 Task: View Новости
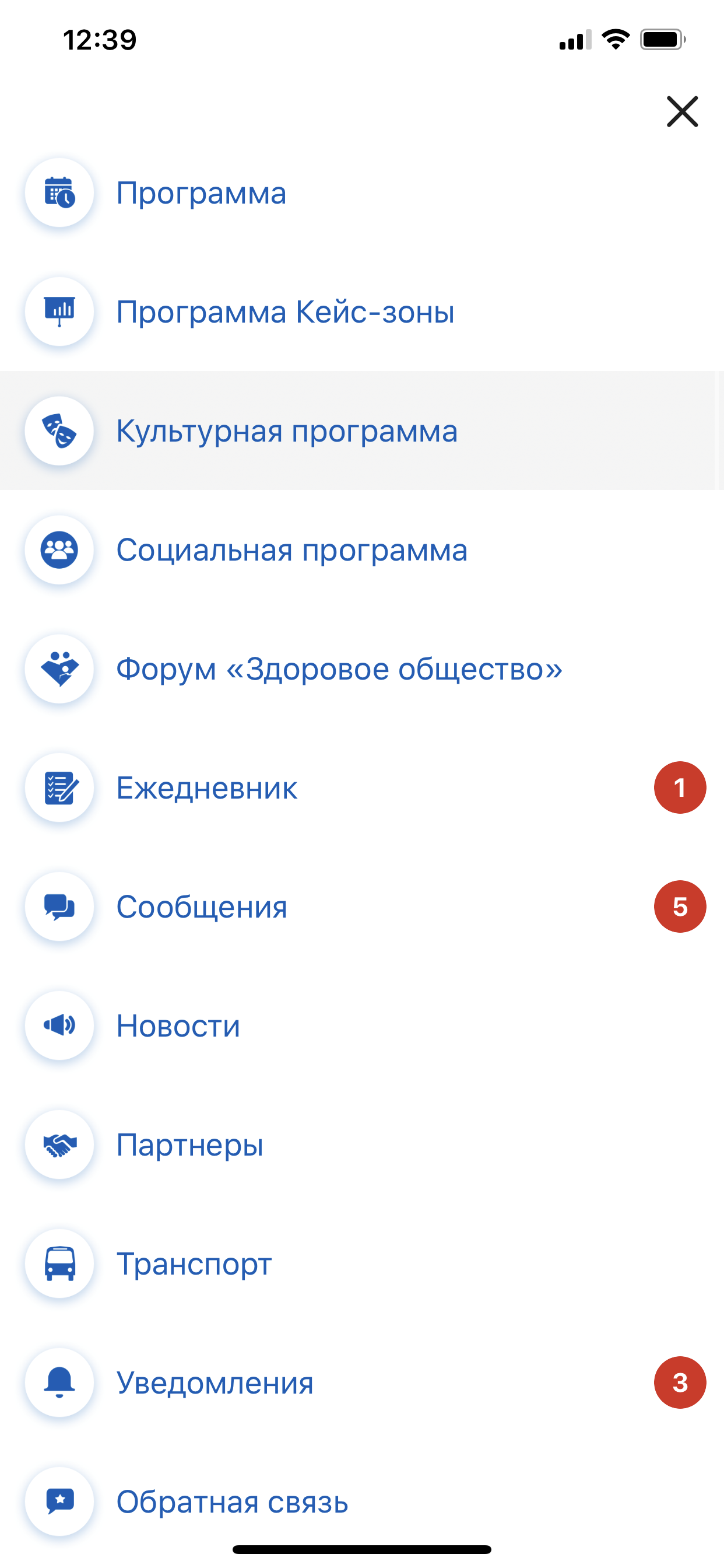coord(362,1025)
